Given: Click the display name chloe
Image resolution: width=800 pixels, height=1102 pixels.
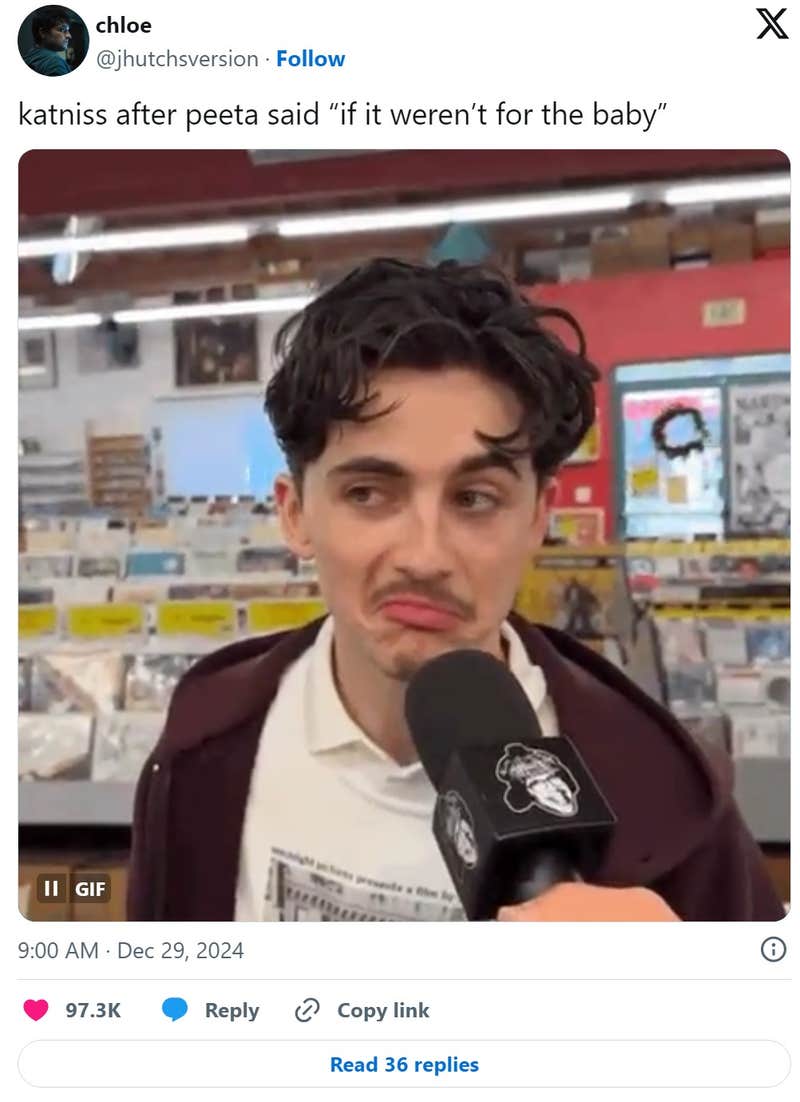Looking at the screenshot, I should point(122,26).
